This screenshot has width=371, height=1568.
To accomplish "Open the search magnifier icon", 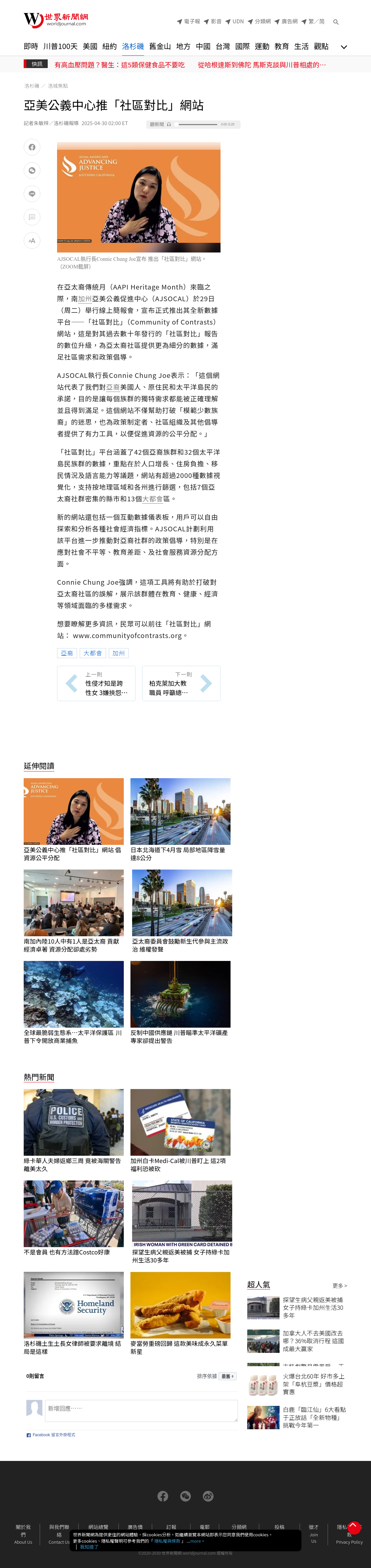I will (336, 22).
